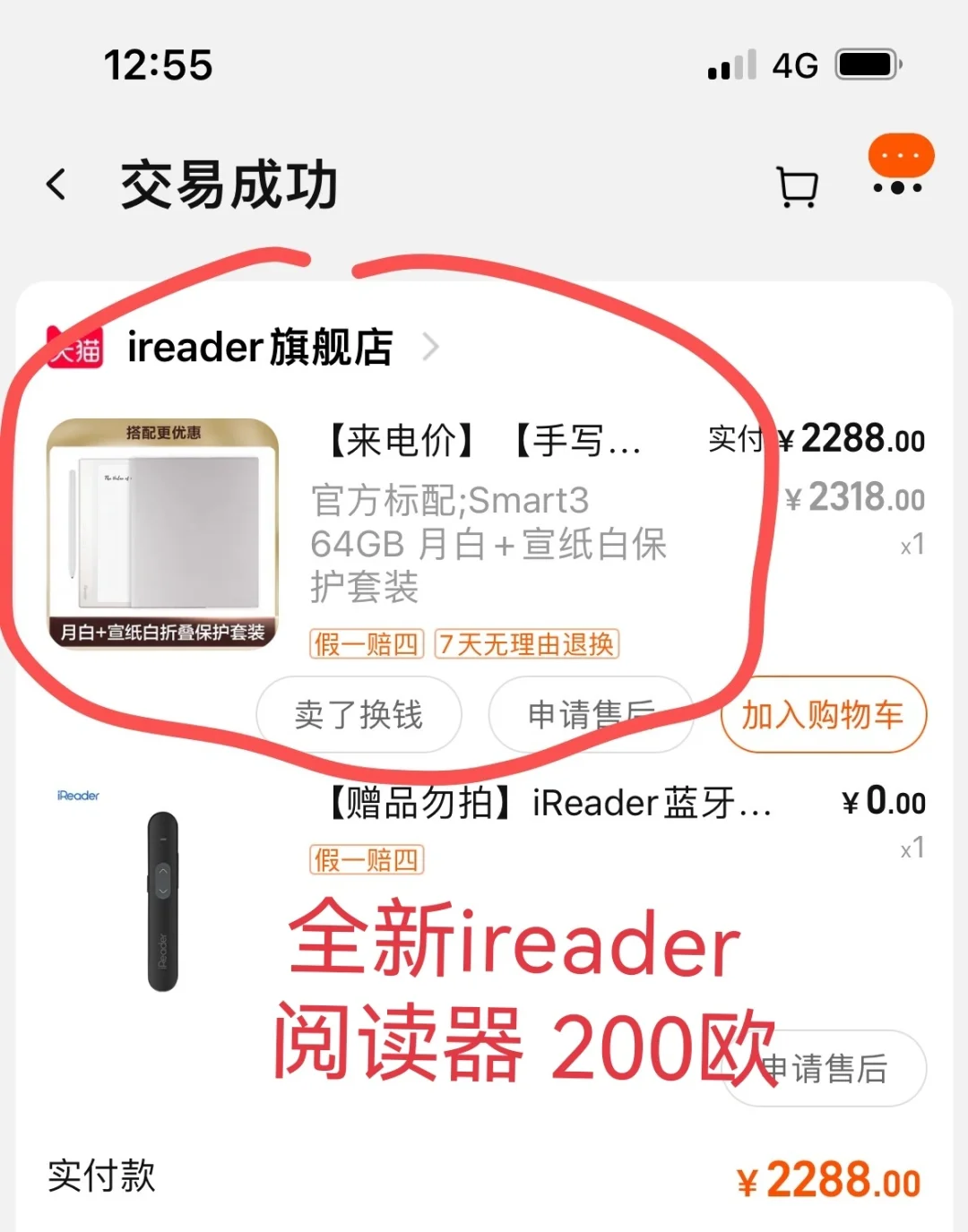Open the more options dots menu
Screen dimensions: 968x1232
click(x=899, y=187)
